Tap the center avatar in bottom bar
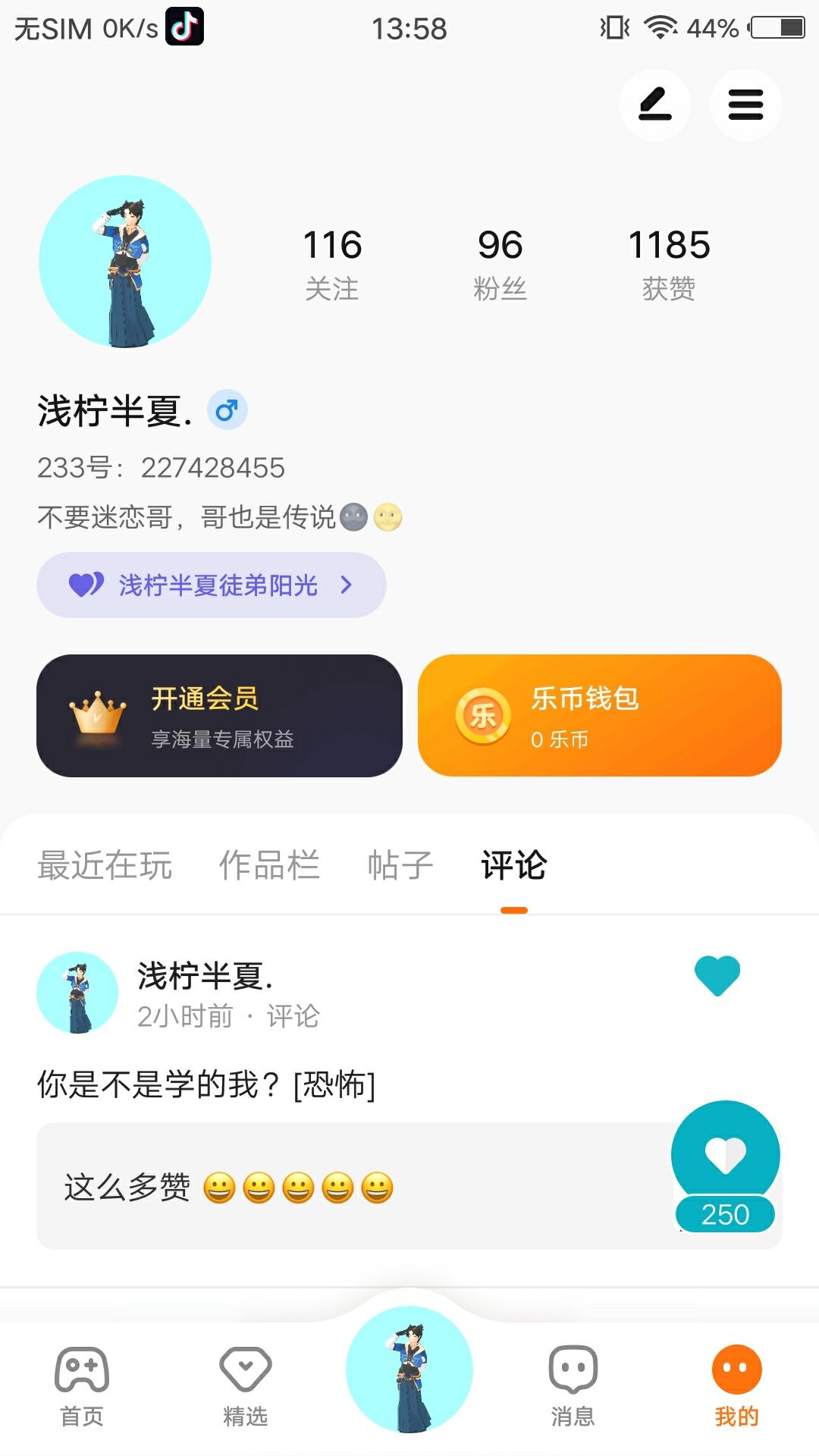The width and height of the screenshot is (819, 1456). [x=409, y=1370]
